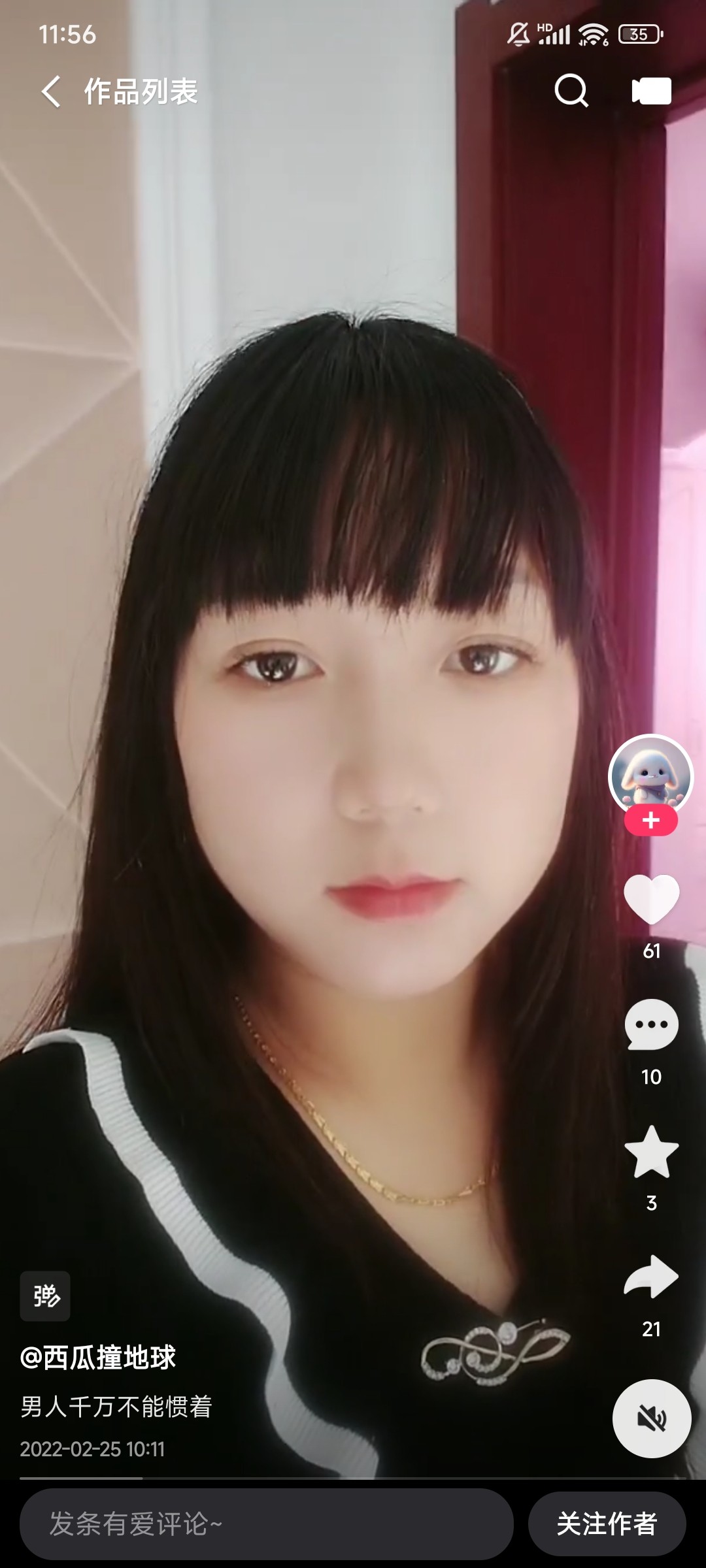706x1568 pixels.
Task: Share this video
Action: click(x=651, y=1277)
